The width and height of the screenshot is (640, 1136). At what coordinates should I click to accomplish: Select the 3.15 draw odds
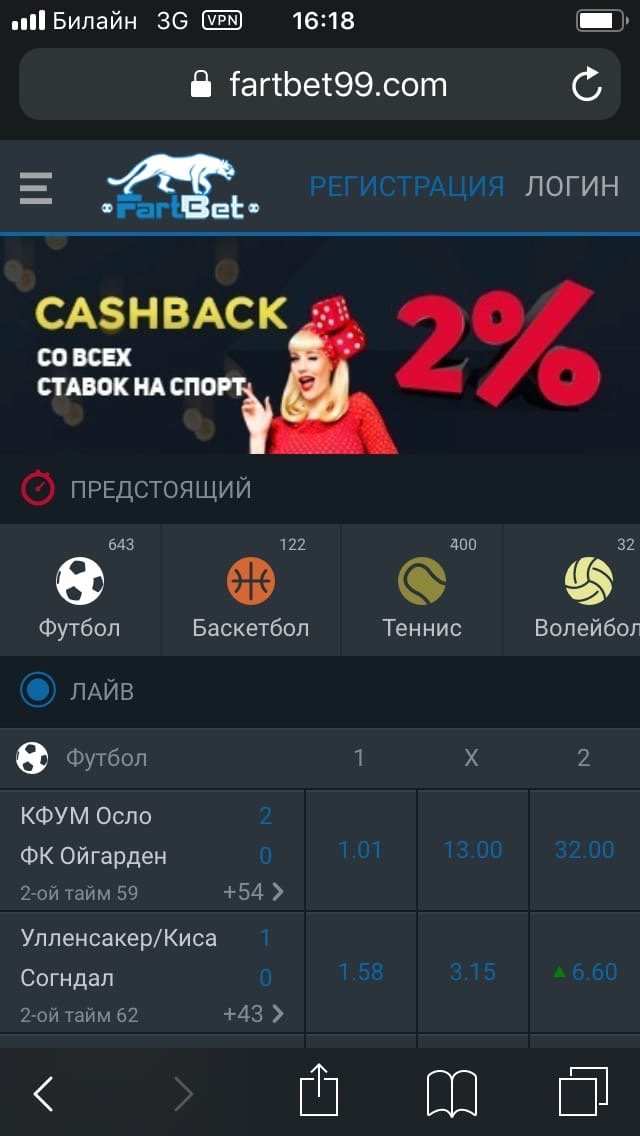pos(472,972)
